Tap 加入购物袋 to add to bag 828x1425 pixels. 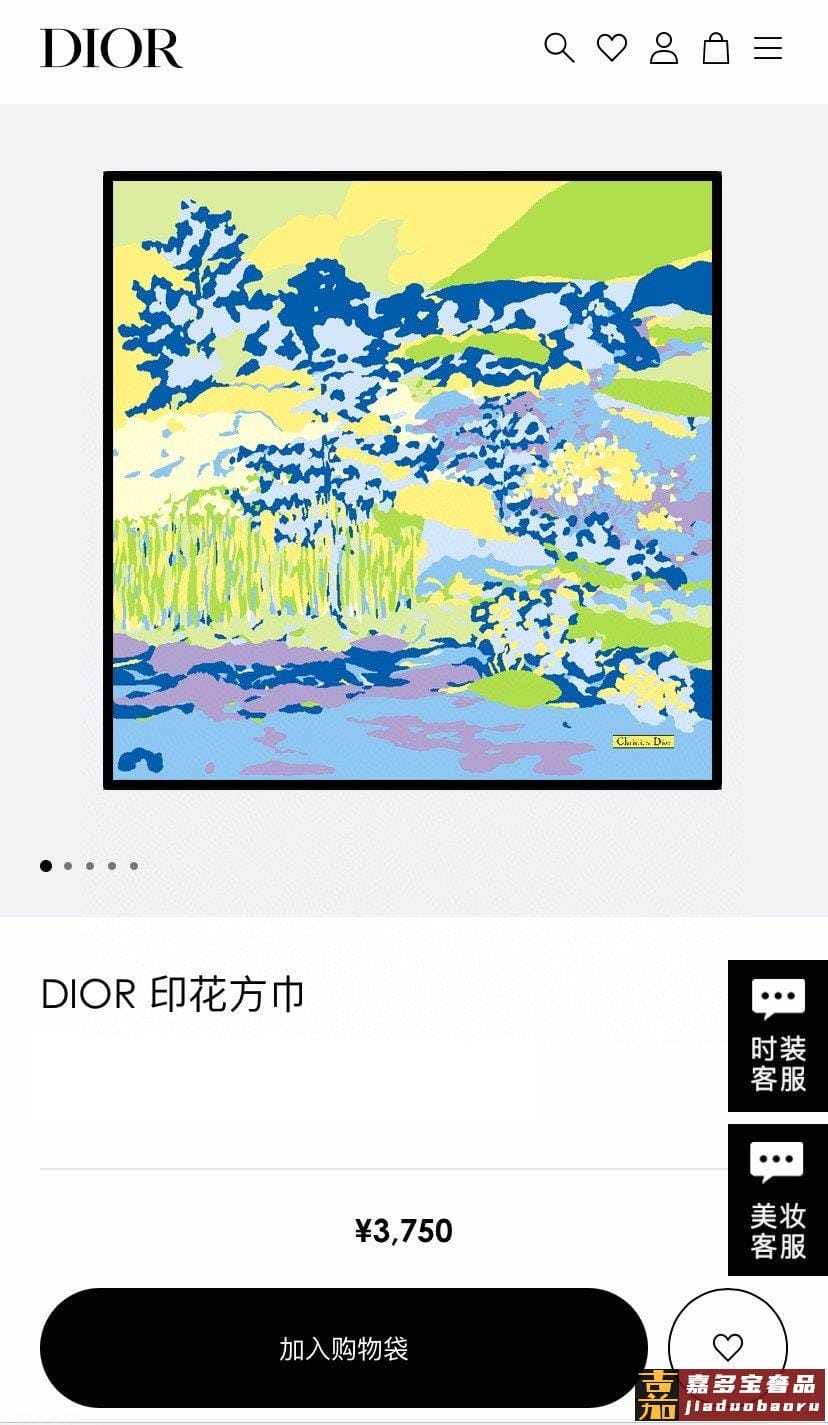(344, 1348)
